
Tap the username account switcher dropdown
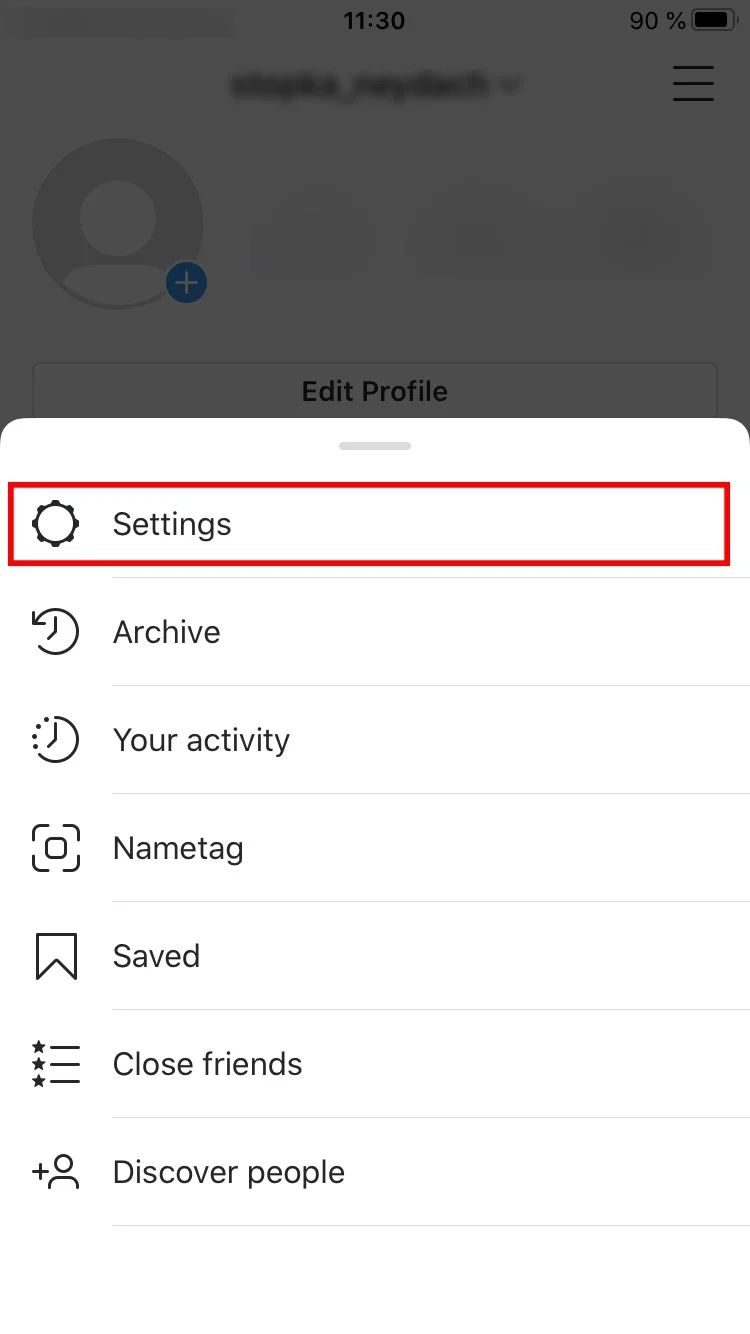[375, 85]
